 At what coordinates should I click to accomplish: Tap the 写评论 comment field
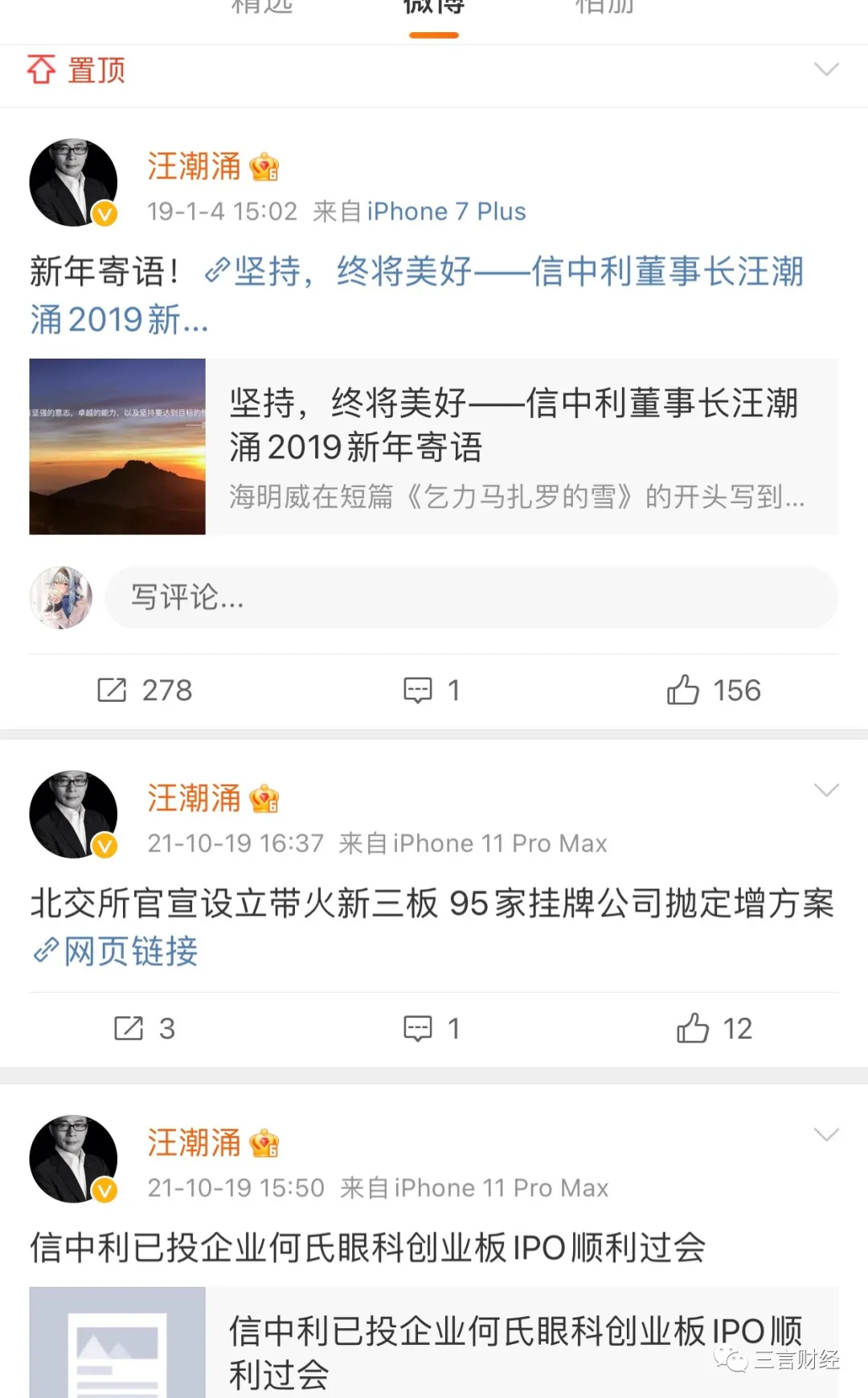tap(471, 597)
